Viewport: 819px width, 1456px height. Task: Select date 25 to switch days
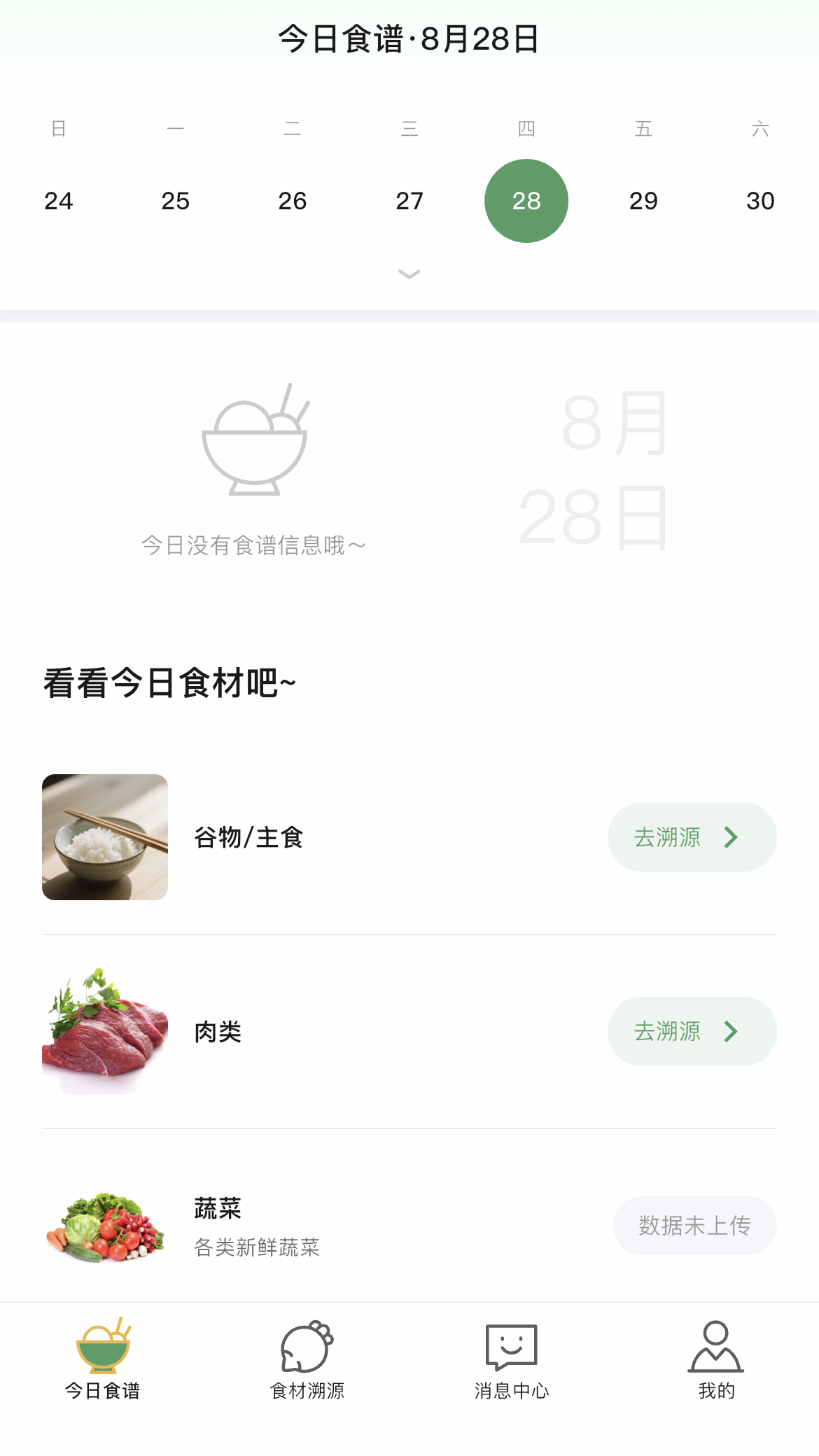pyautogui.click(x=176, y=200)
